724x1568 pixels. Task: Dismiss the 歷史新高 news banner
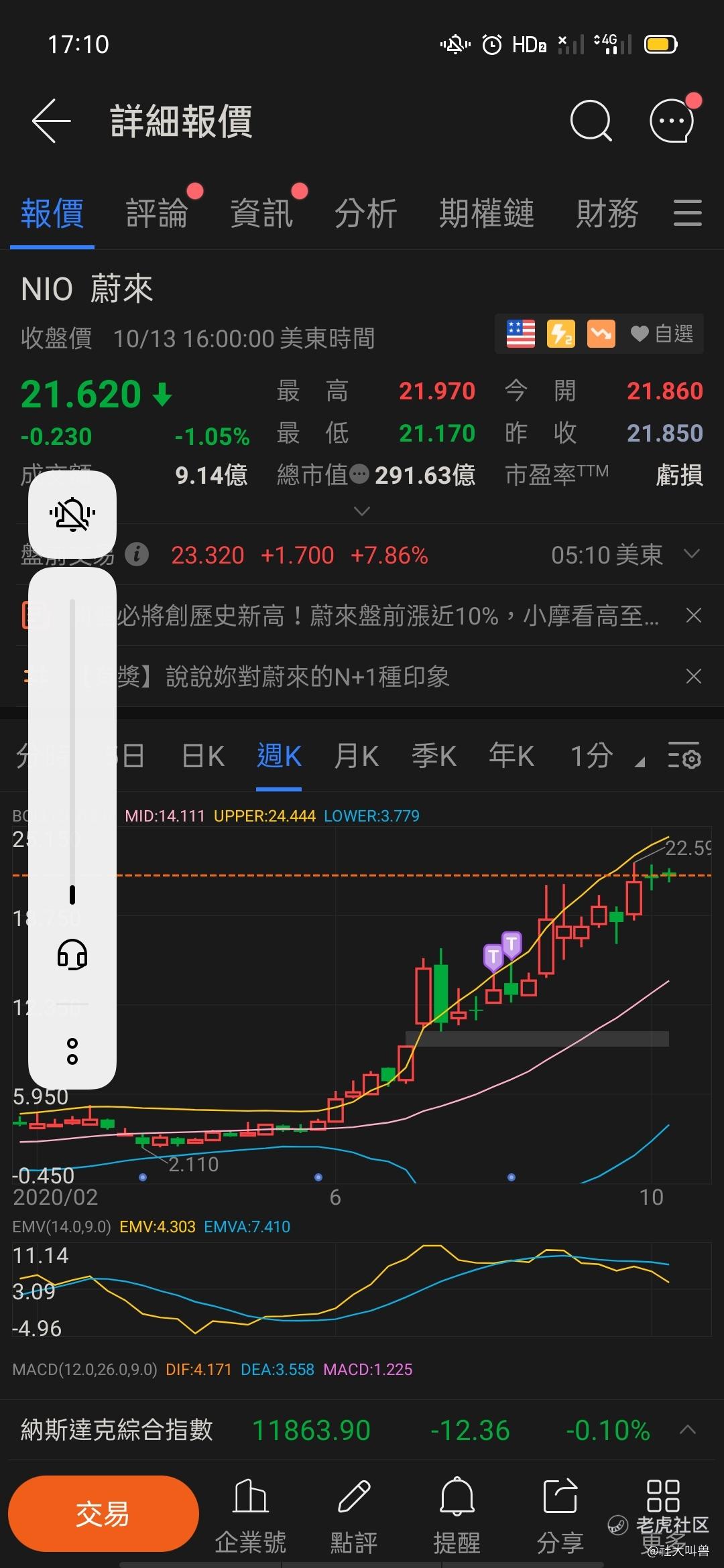tap(694, 615)
